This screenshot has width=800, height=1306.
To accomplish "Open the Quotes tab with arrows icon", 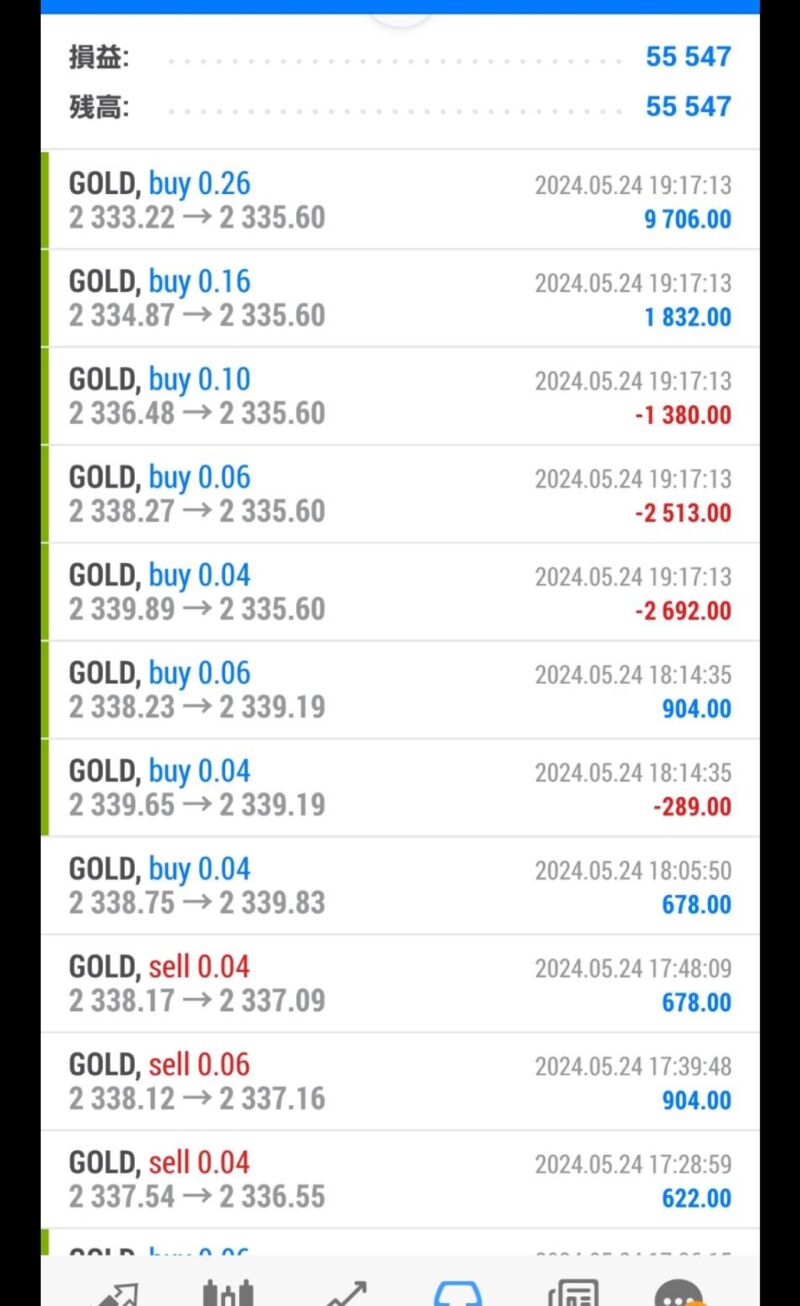I will pos(113,1291).
